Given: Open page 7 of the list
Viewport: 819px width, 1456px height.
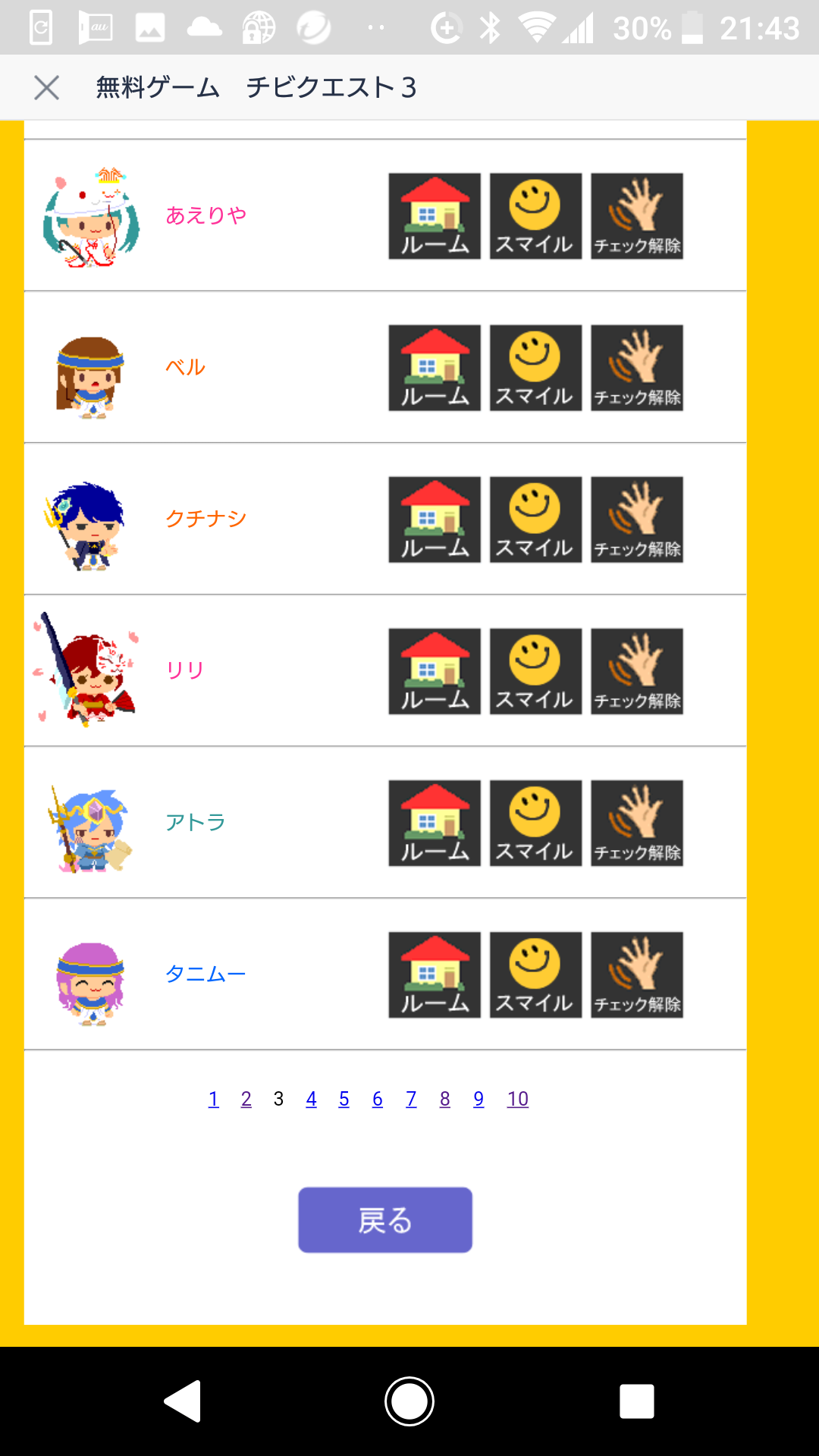Looking at the screenshot, I should click(x=411, y=1099).
